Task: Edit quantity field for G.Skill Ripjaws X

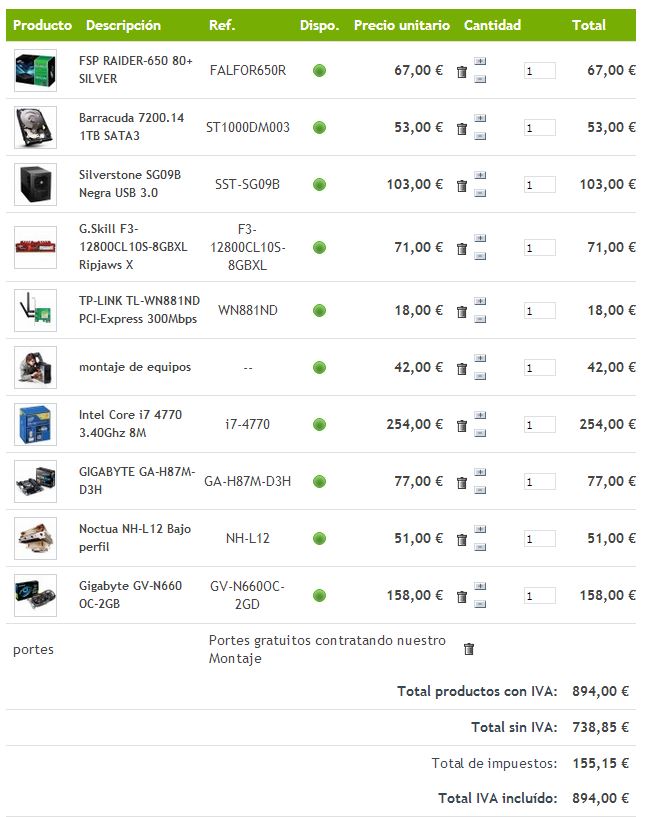Action: (x=540, y=248)
